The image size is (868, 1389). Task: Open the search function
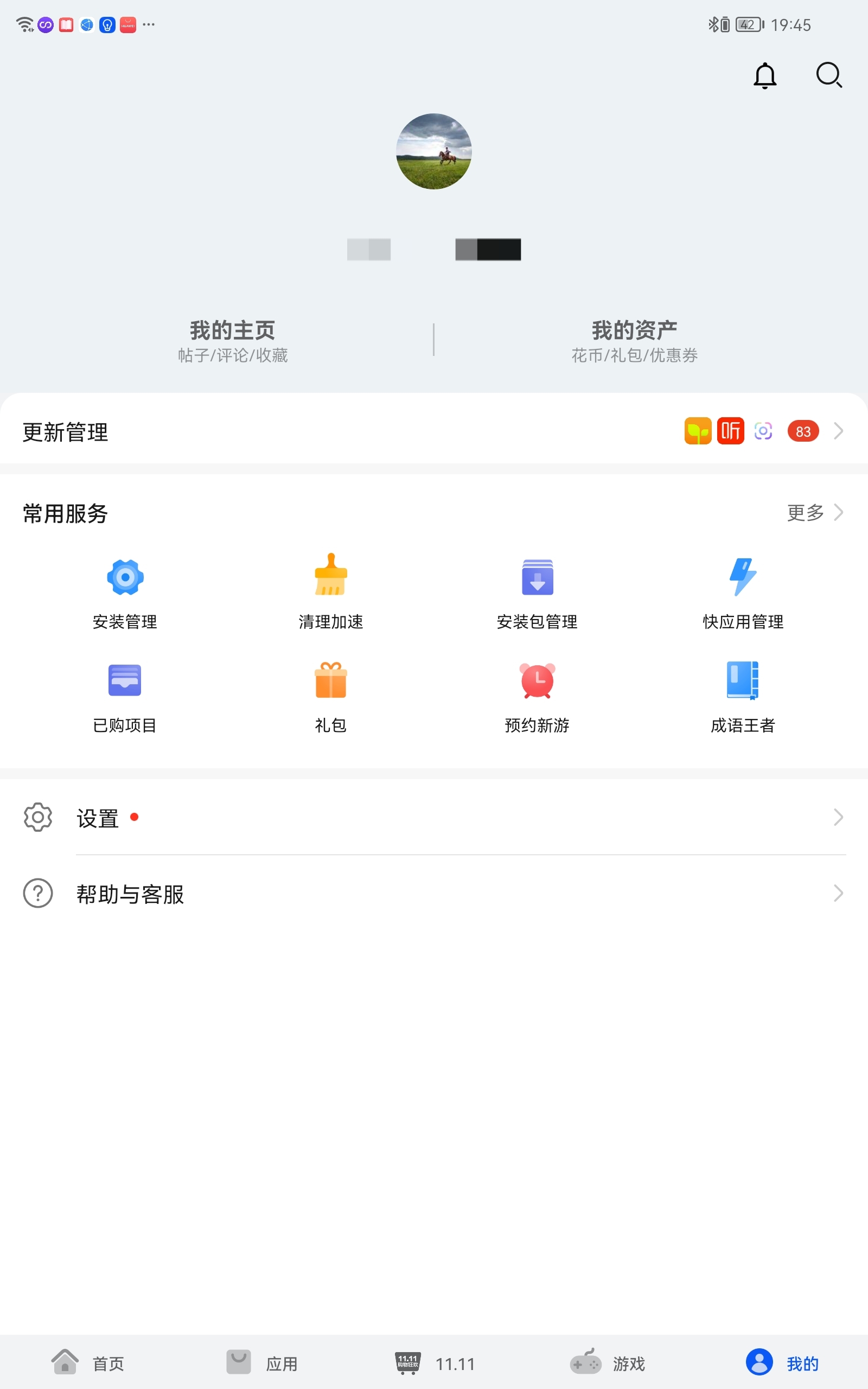pyautogui.click(x=829, y=76)
